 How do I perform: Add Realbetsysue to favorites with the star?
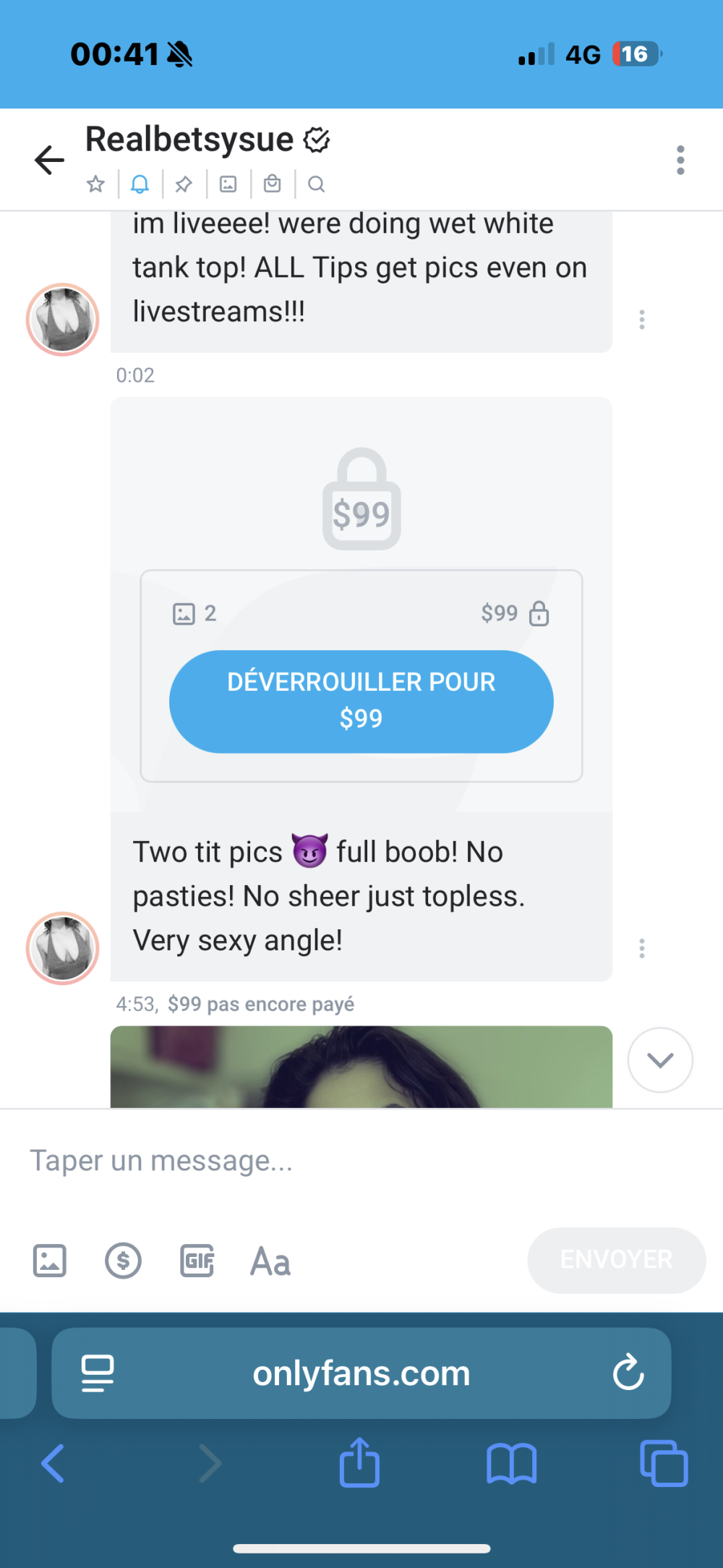95,184
